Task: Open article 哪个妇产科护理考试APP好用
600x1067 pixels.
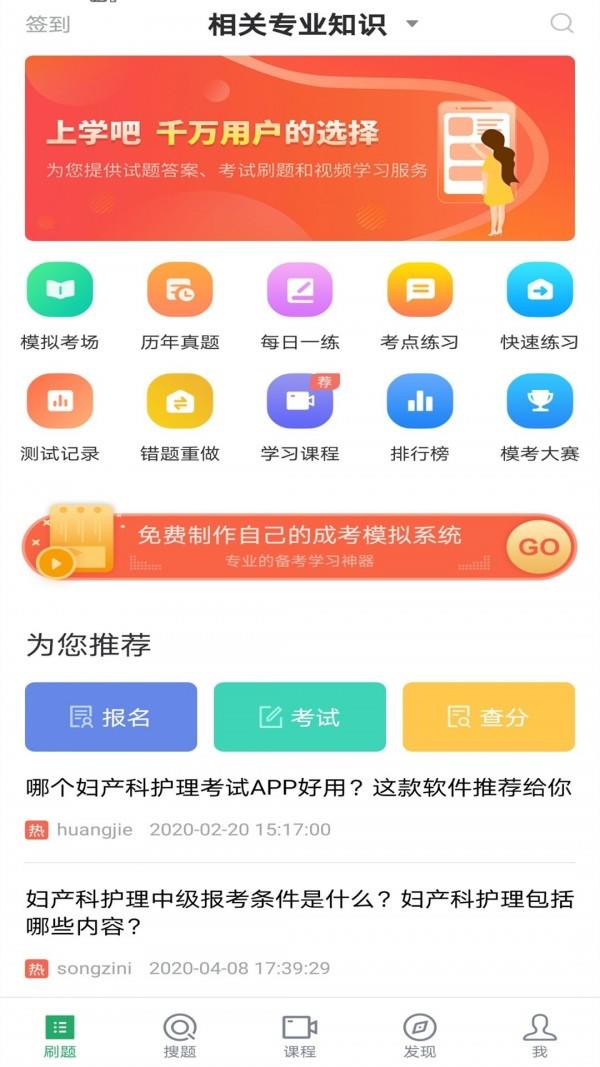Action: click(x=299, y=788)
